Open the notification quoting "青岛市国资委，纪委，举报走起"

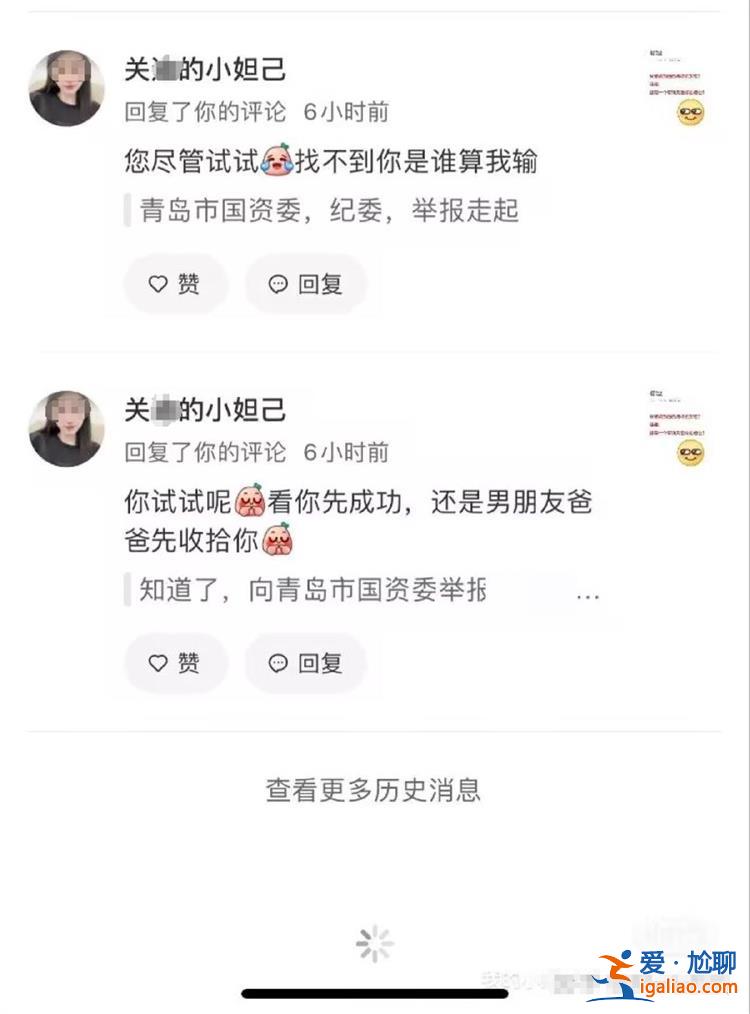(x=330, y=211)
